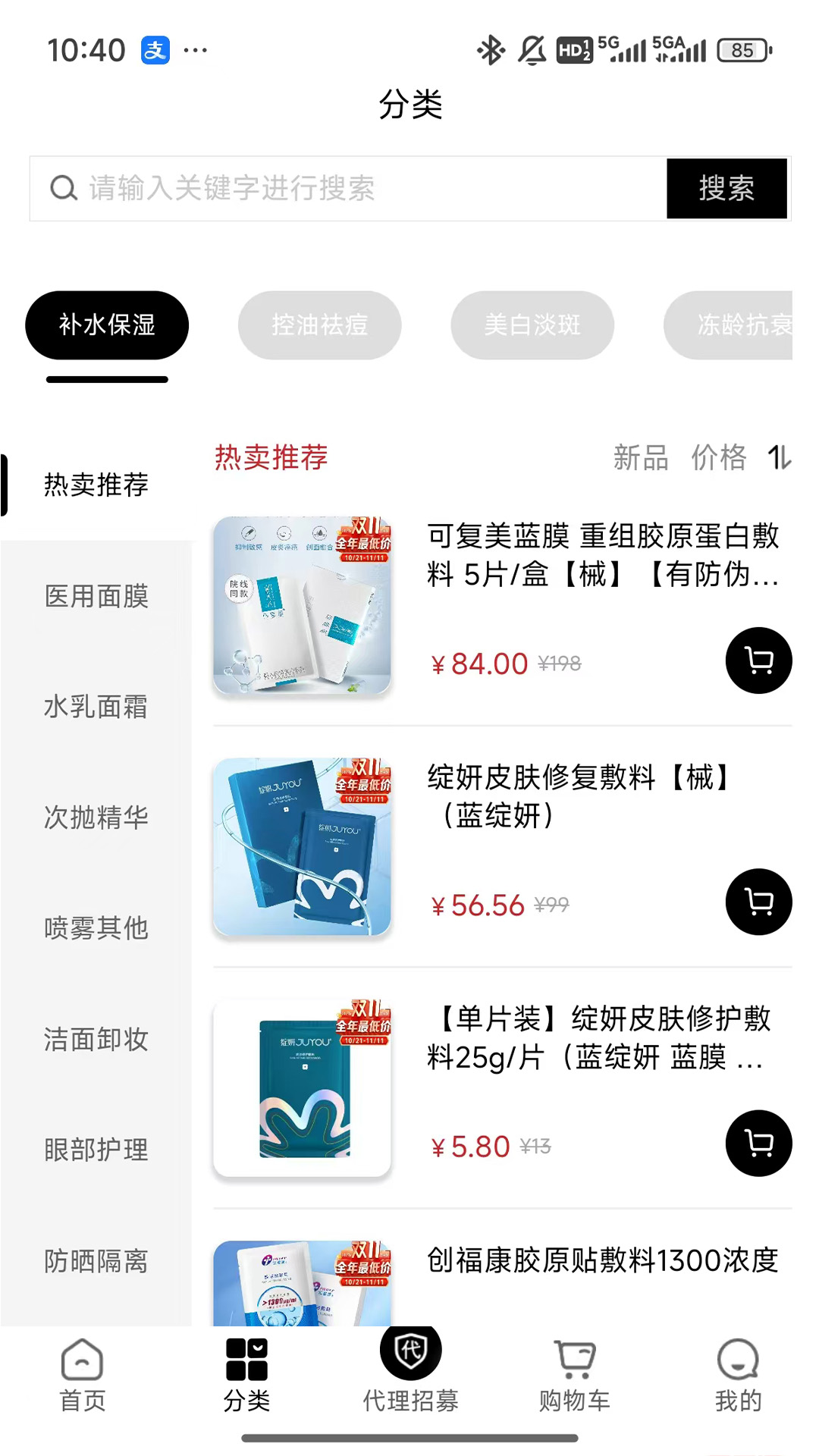819x1456 pixels.
Task: Tap the keyword search input field
Action: tap(349, 189)
